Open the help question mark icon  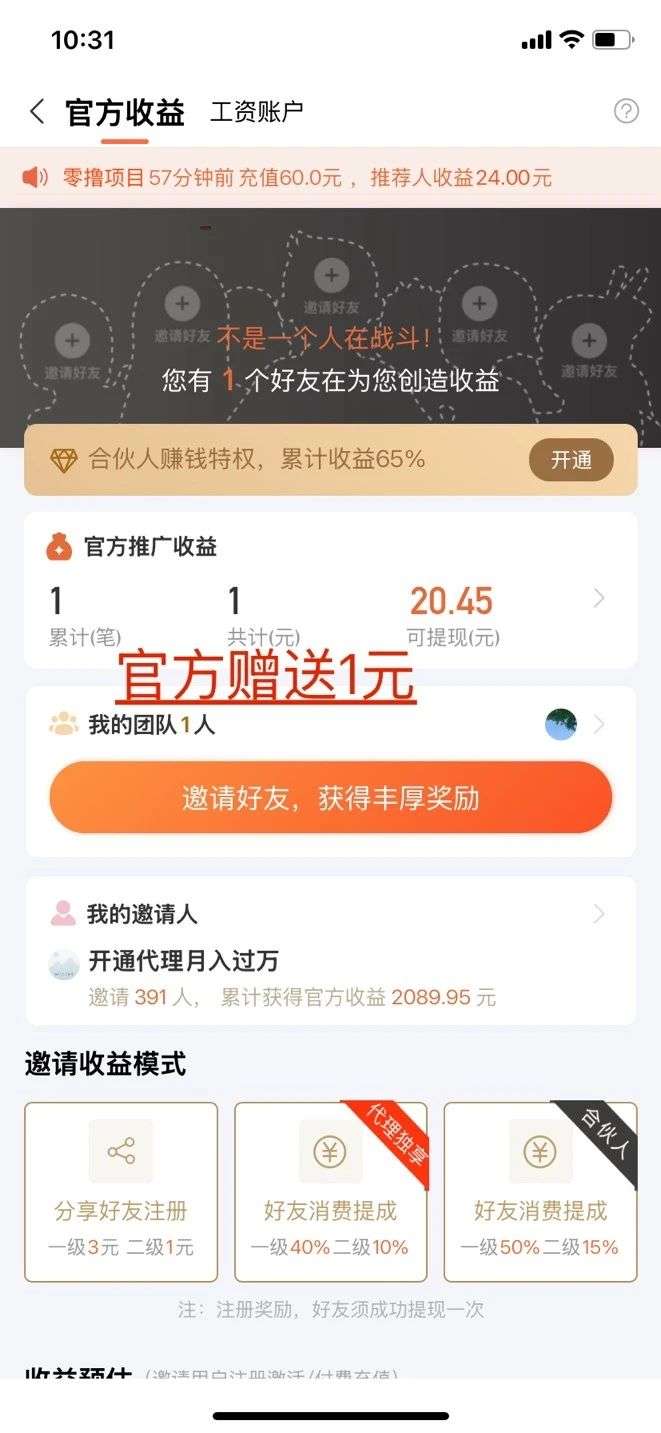click(x=626, y=111)
